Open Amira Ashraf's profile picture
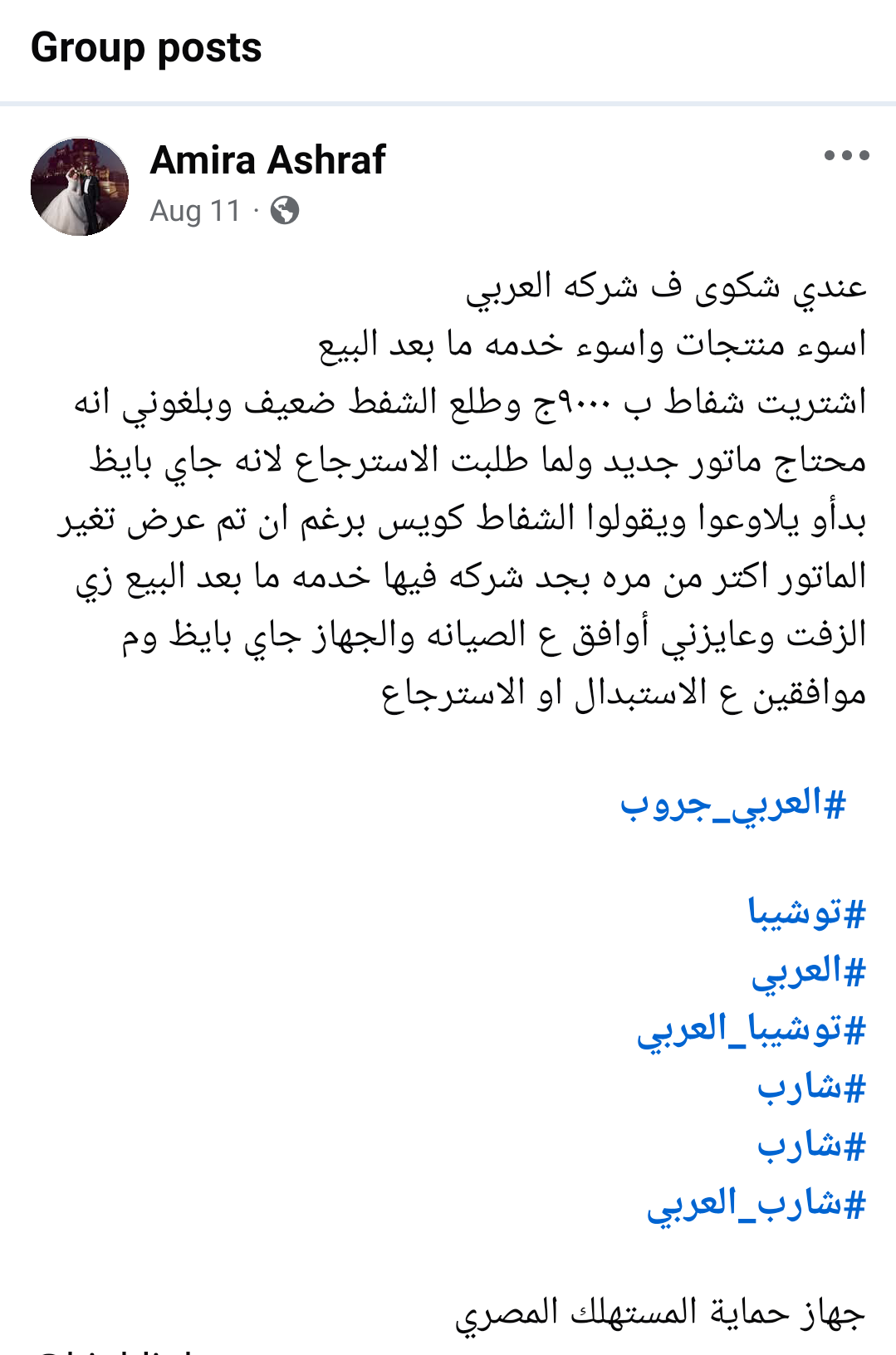Viewport: 896px width, 1355px height. coord(80,187)
